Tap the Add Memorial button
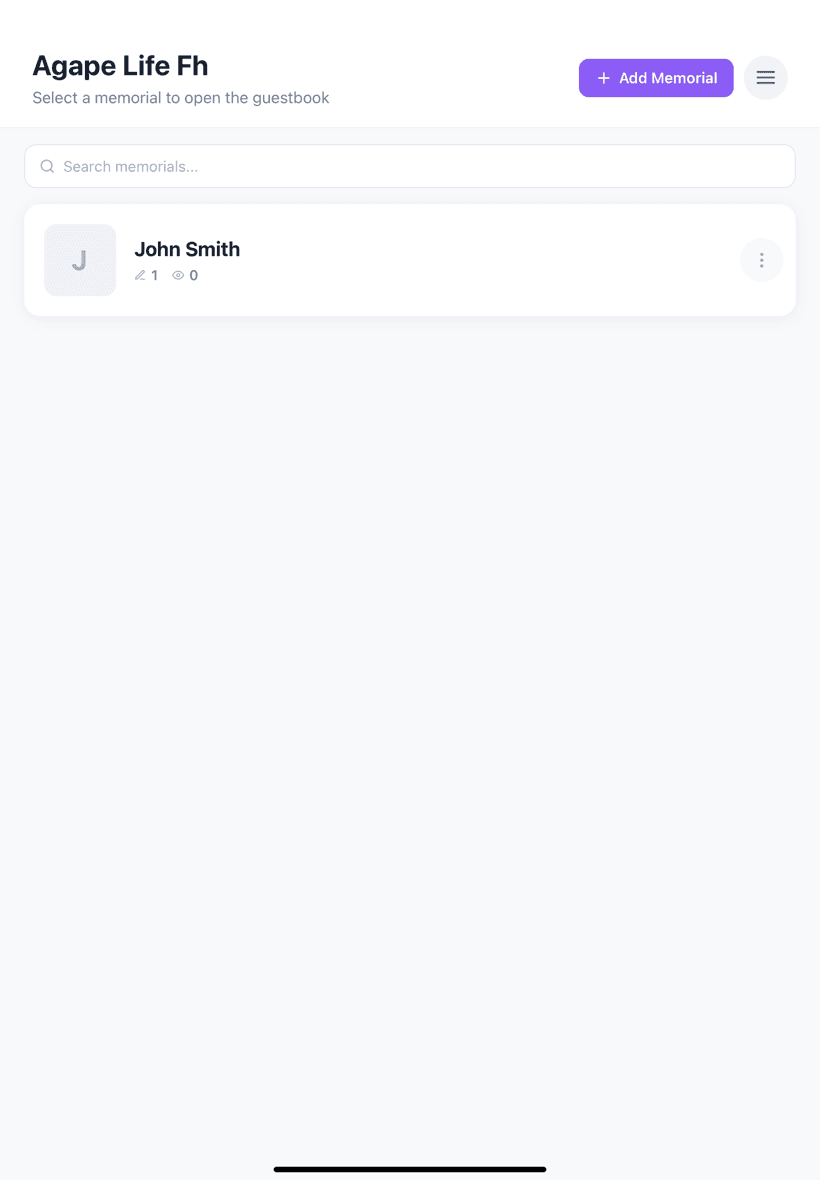820x1180 pixels. pyautogui.click(x=656, y=78)
